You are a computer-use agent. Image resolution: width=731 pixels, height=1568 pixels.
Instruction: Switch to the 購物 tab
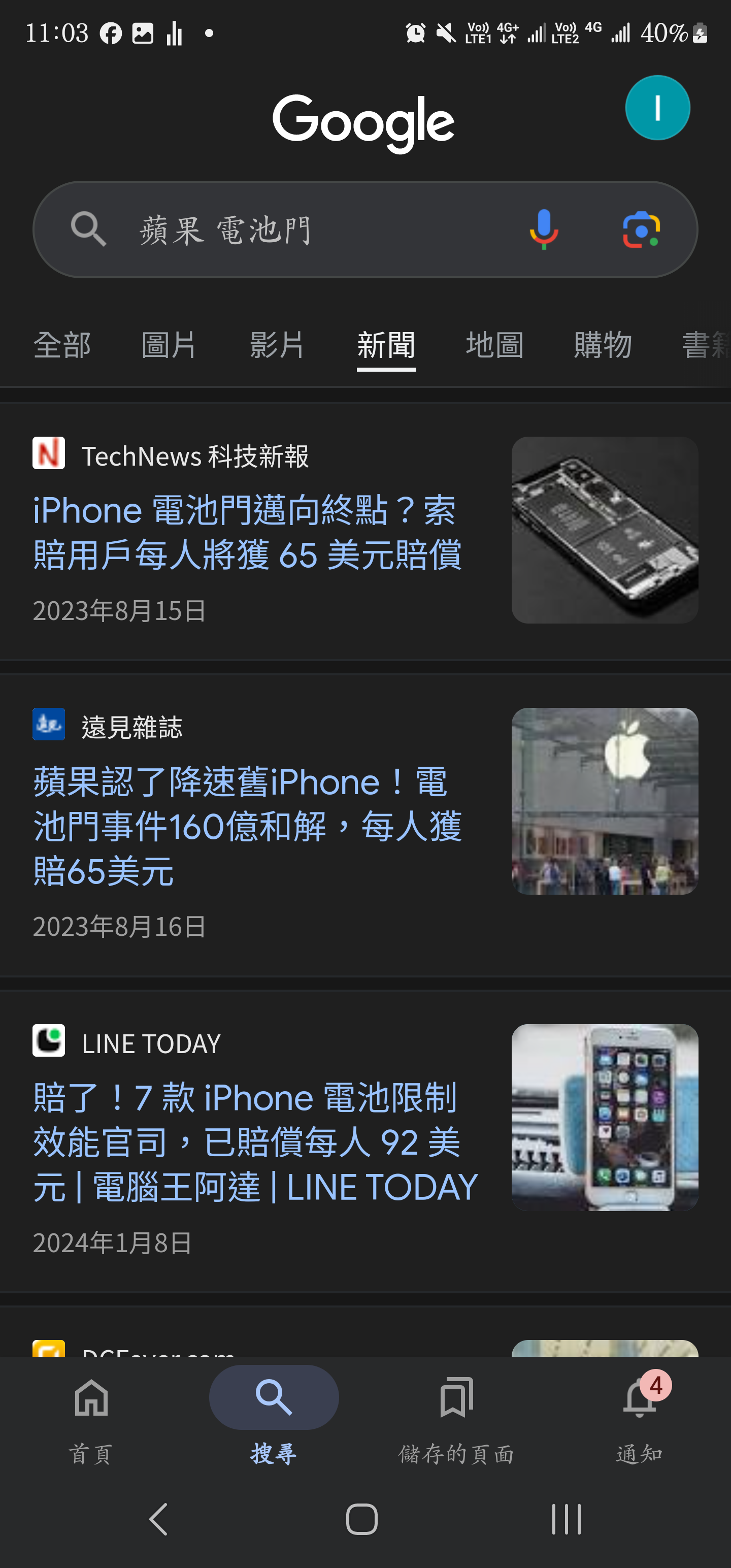603,345
